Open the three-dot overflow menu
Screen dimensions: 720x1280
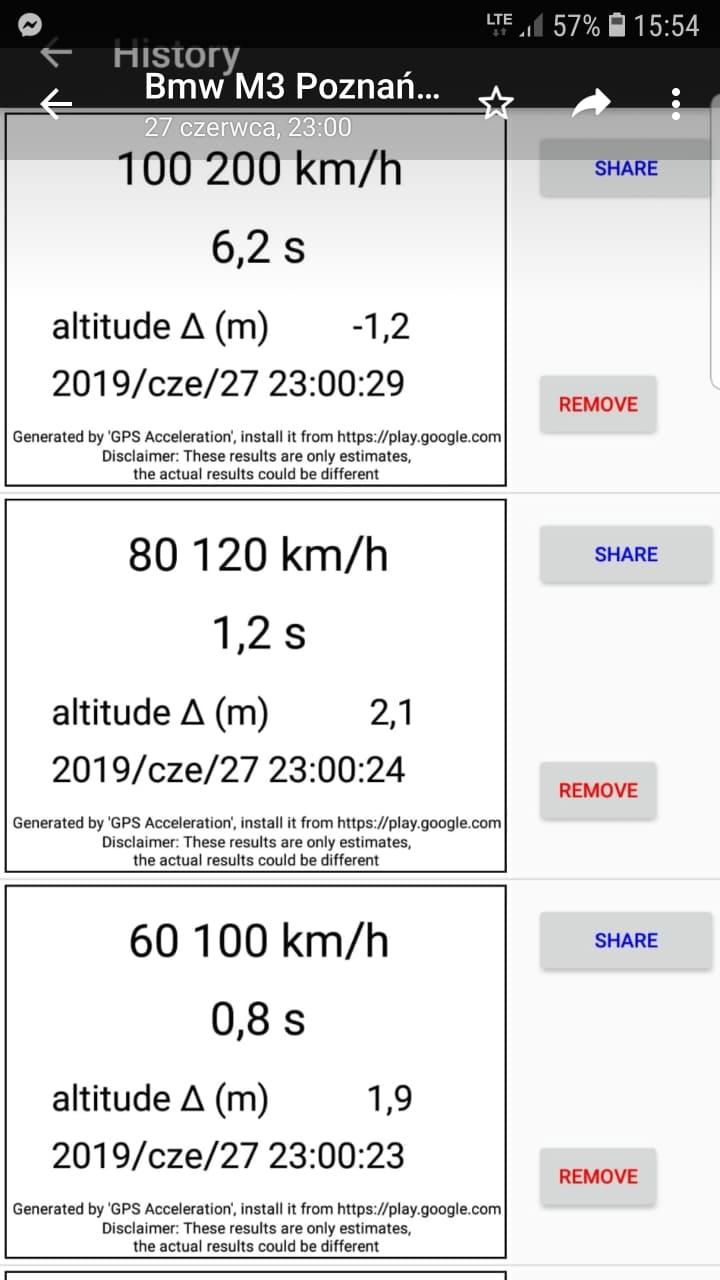676,102
